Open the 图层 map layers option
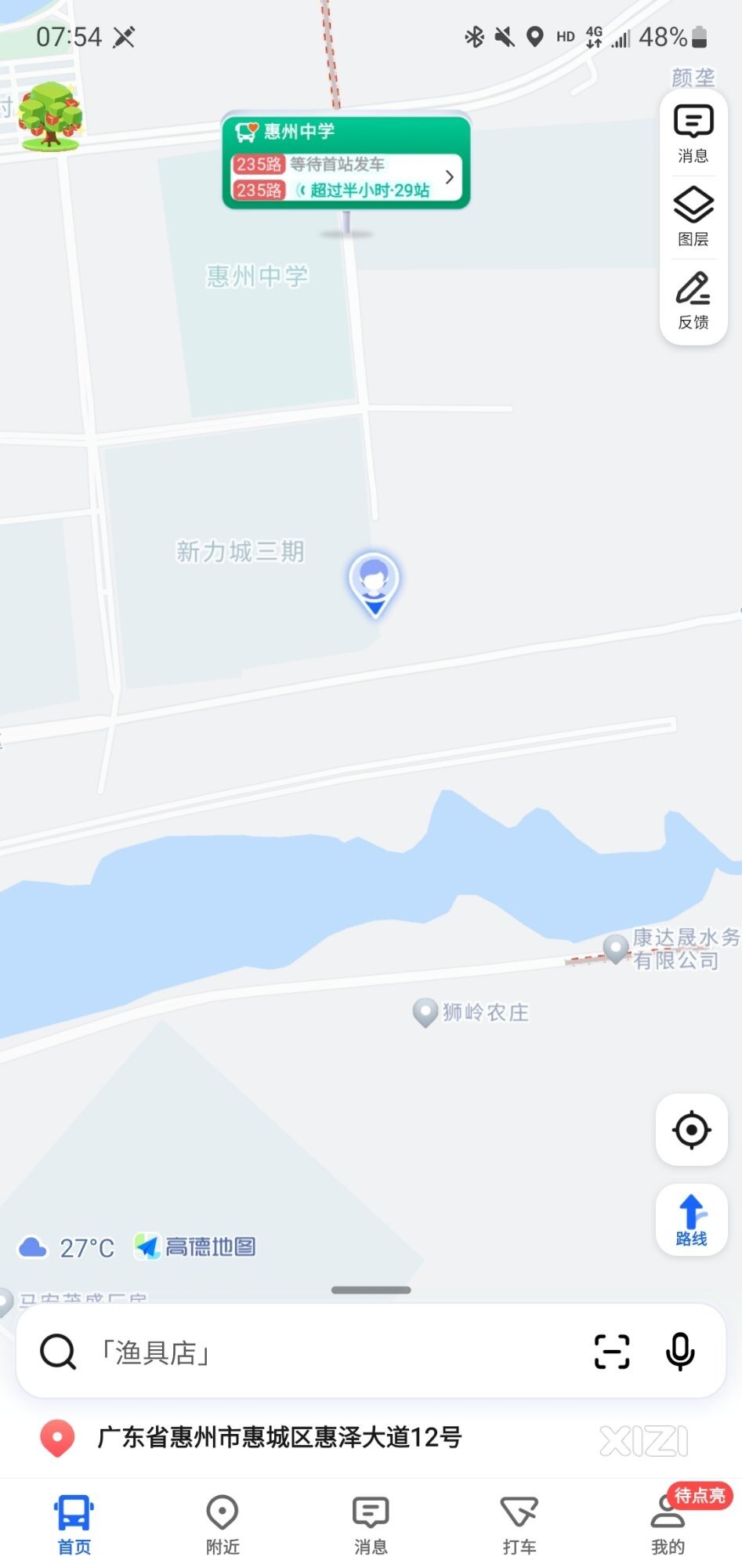The image size is (742, 1568). pos(693,217)
